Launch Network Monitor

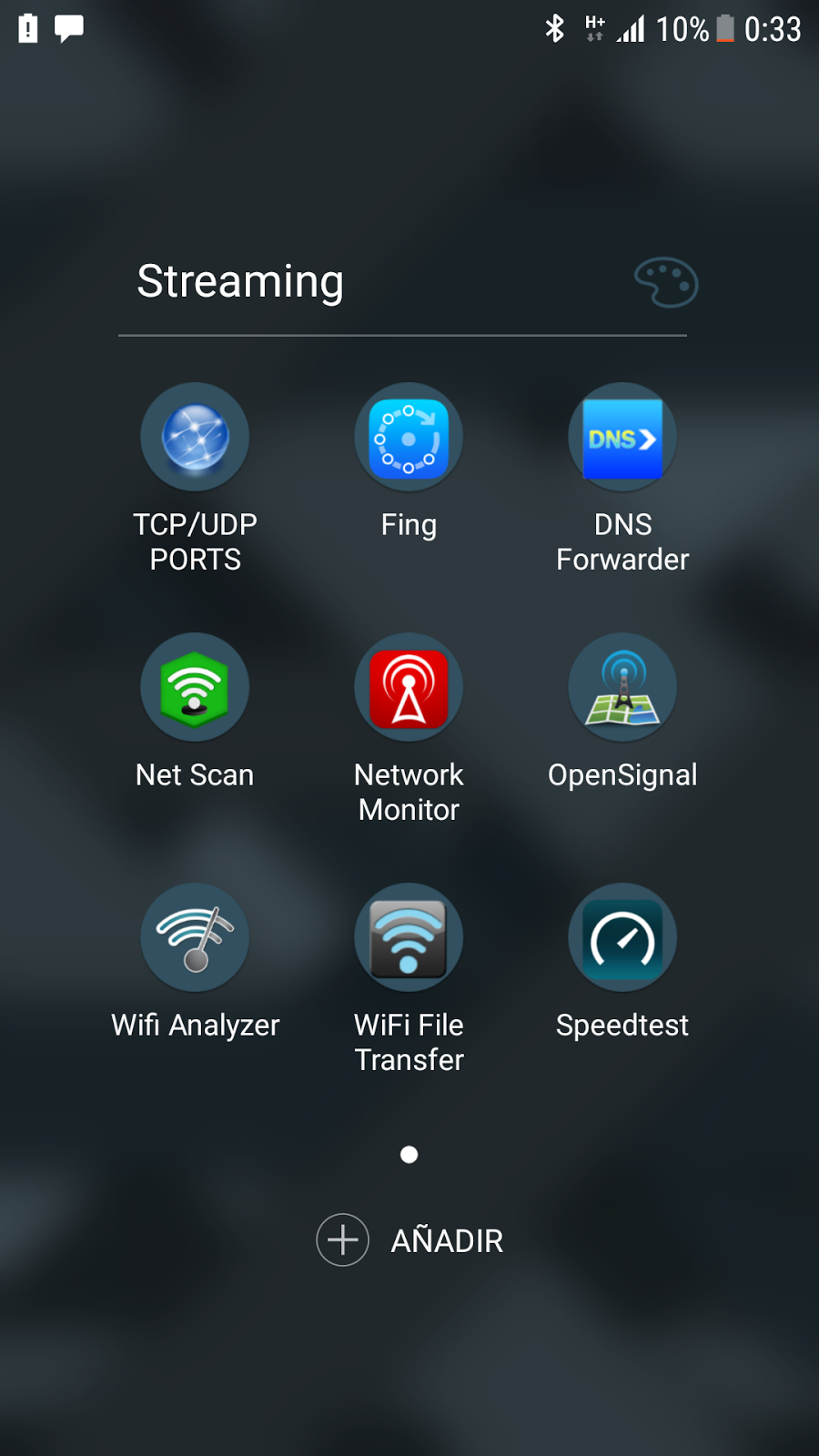pyautogui.click(x=409, y=688)
